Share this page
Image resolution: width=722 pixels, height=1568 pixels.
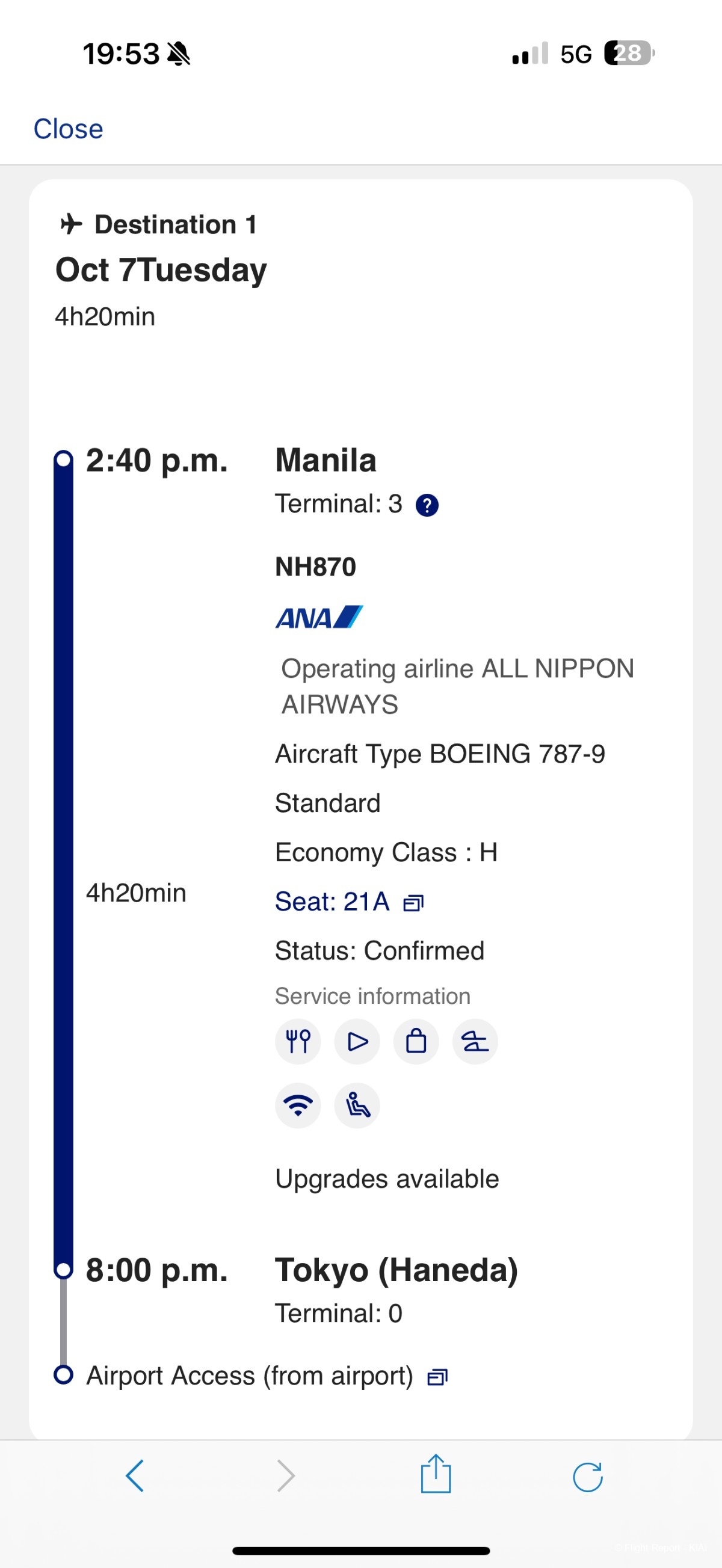436,1474
